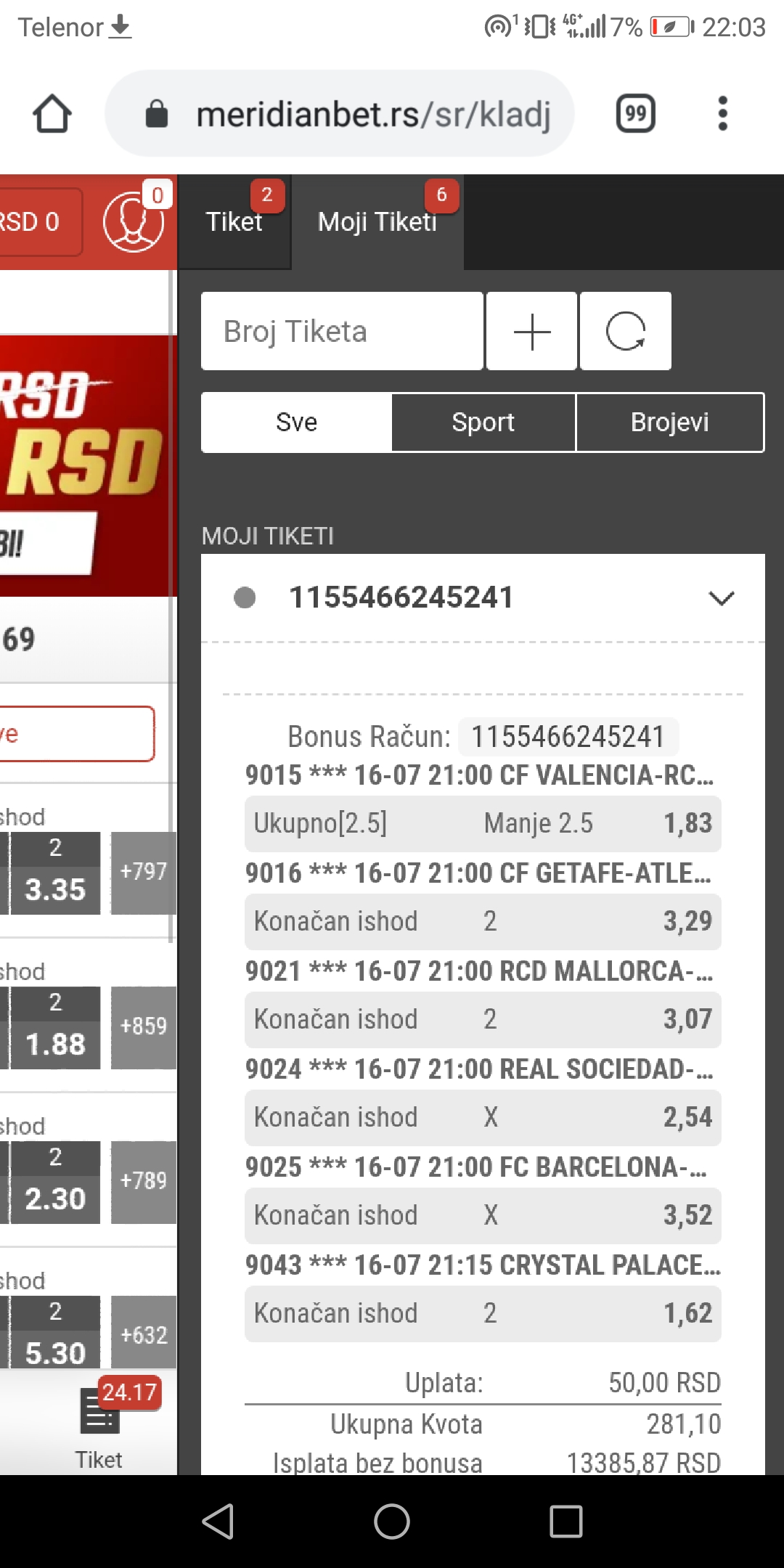The width and height of the screenshot is (784, 1568).
Task: Switch to the Tiket tab
Action: (x=234, y=222)
